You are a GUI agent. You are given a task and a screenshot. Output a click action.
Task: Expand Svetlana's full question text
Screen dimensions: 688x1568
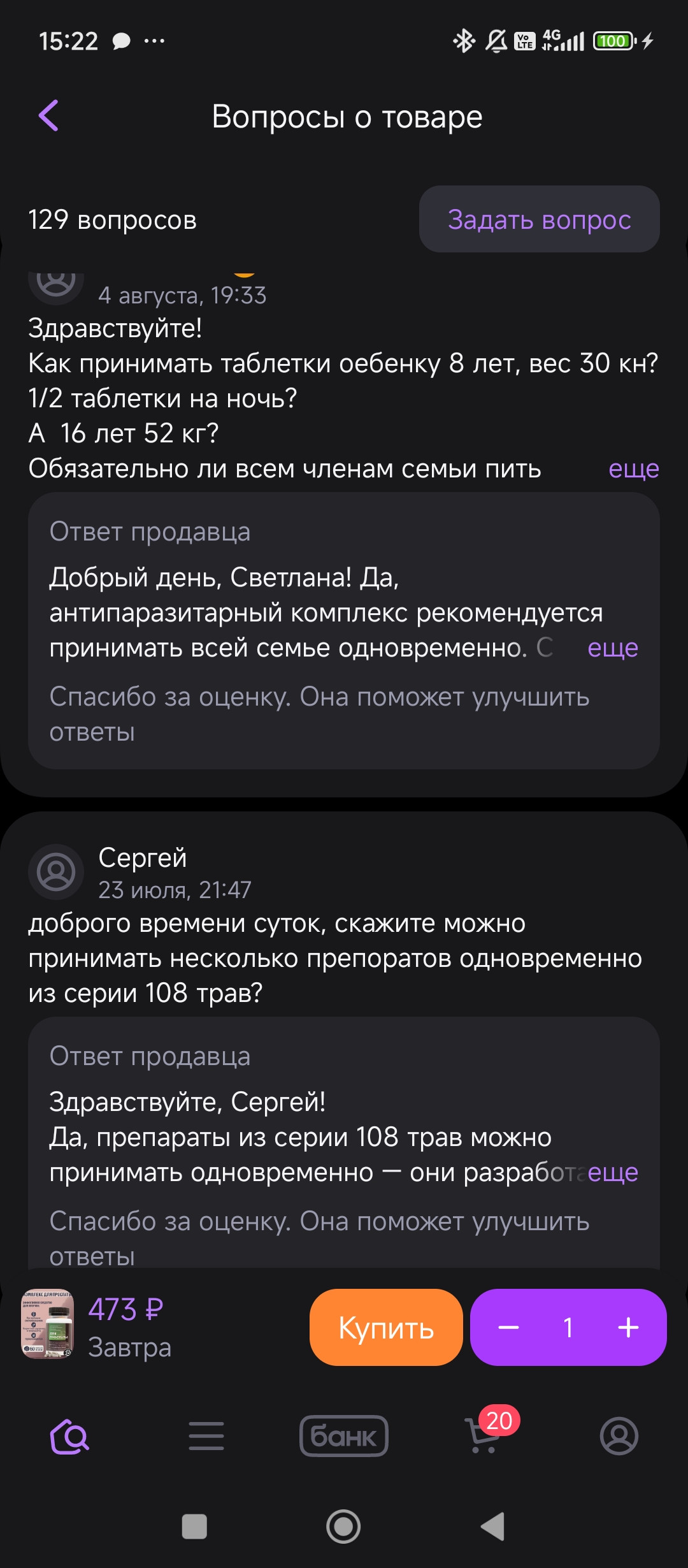click(x=633, y=468)
